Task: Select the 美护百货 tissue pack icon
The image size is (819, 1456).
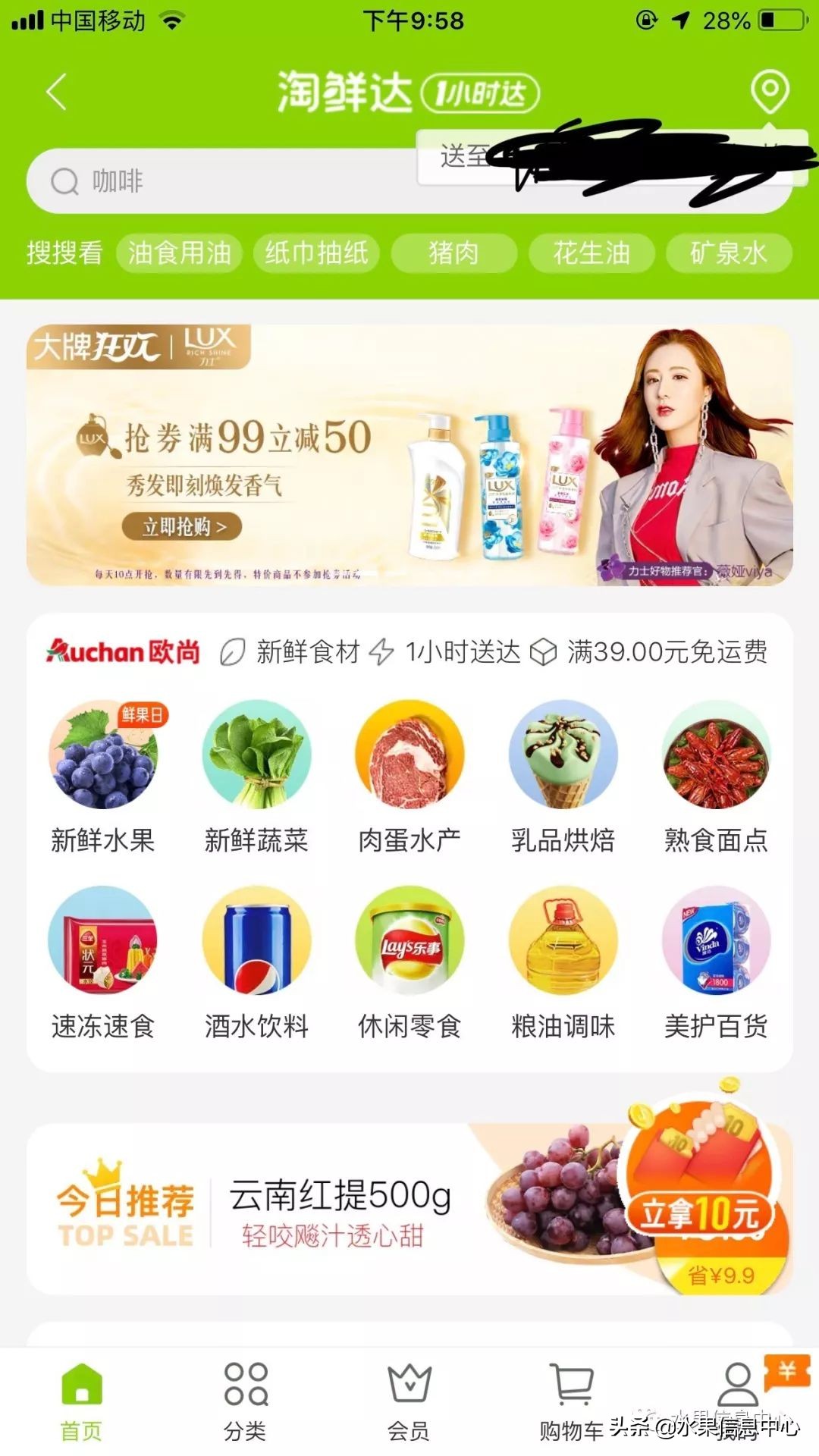Action: click(x=716, y=944)
